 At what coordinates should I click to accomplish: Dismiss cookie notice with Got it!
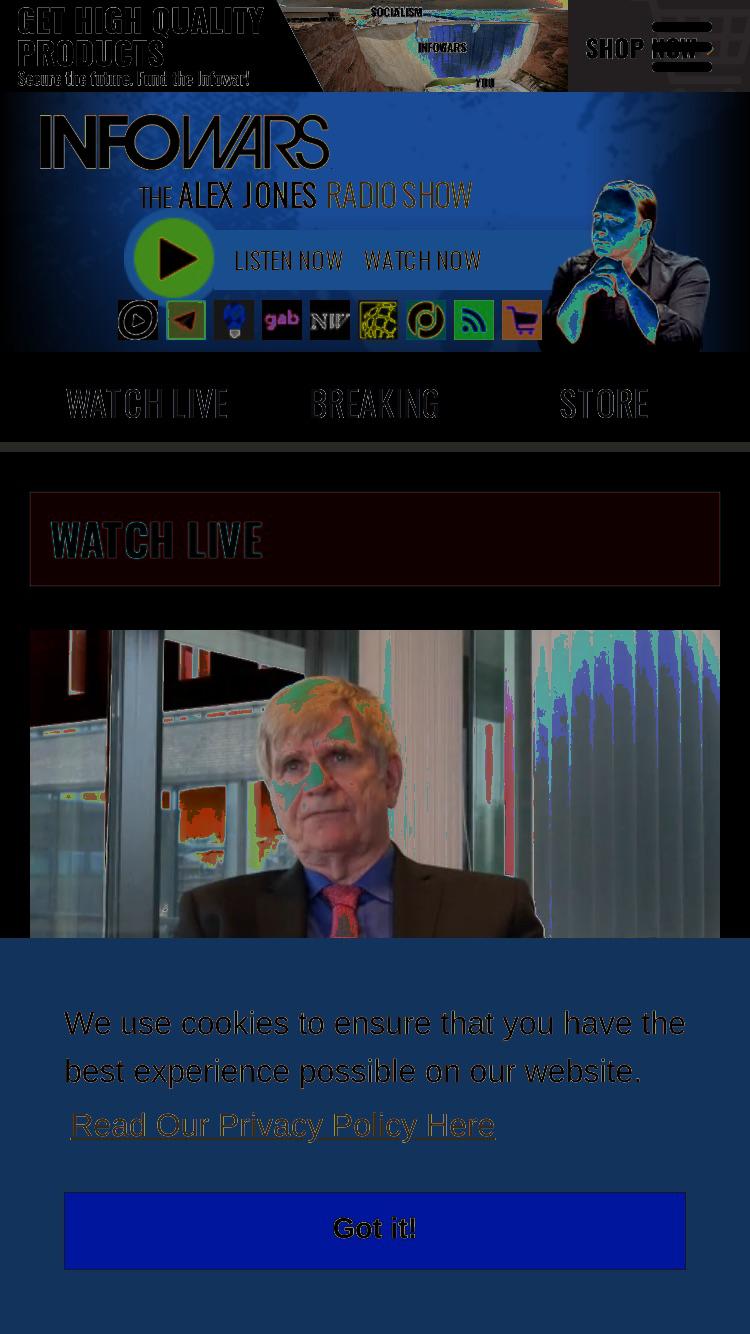pos(375,1230)
